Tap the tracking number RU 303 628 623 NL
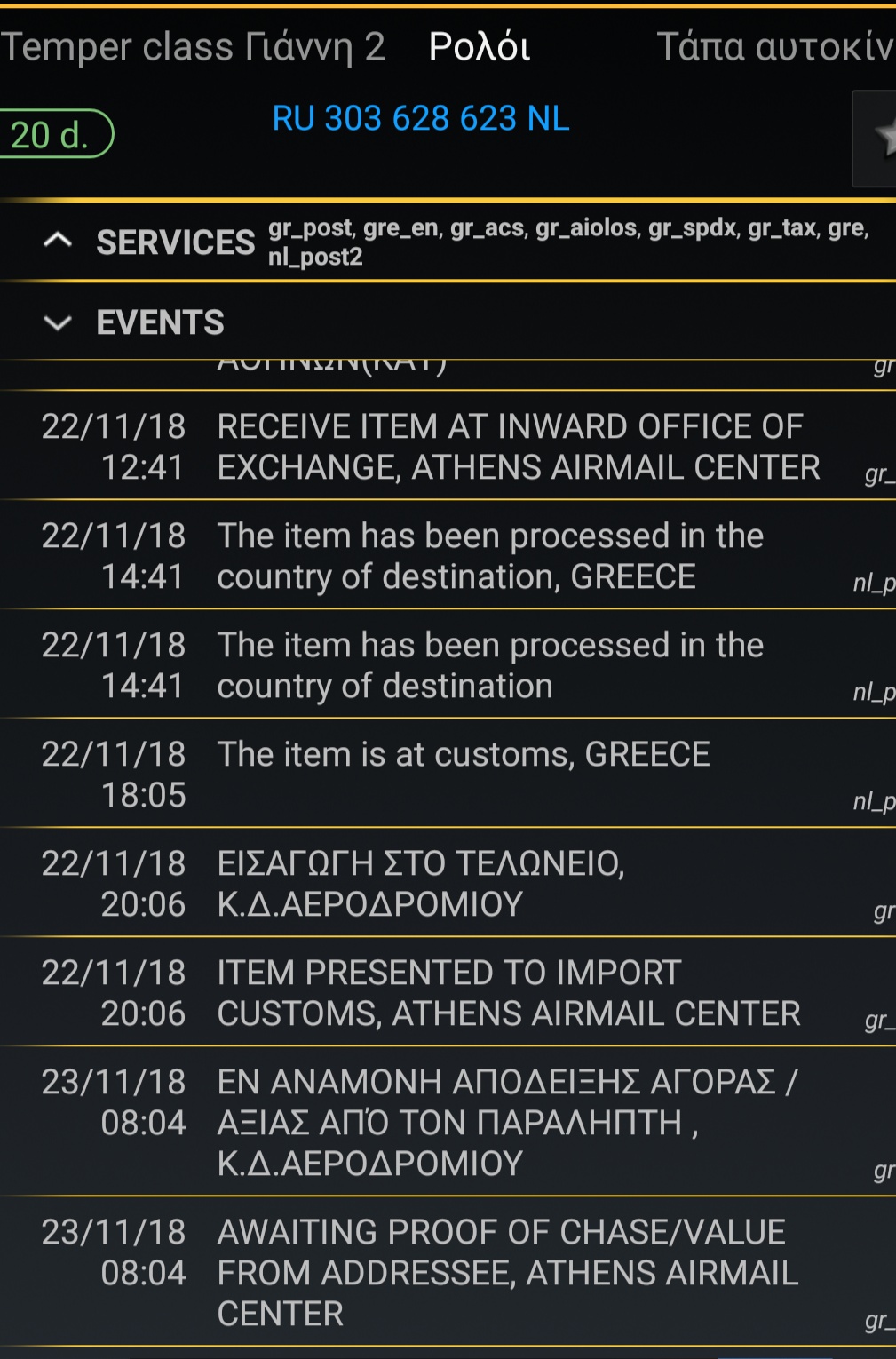 420,119
